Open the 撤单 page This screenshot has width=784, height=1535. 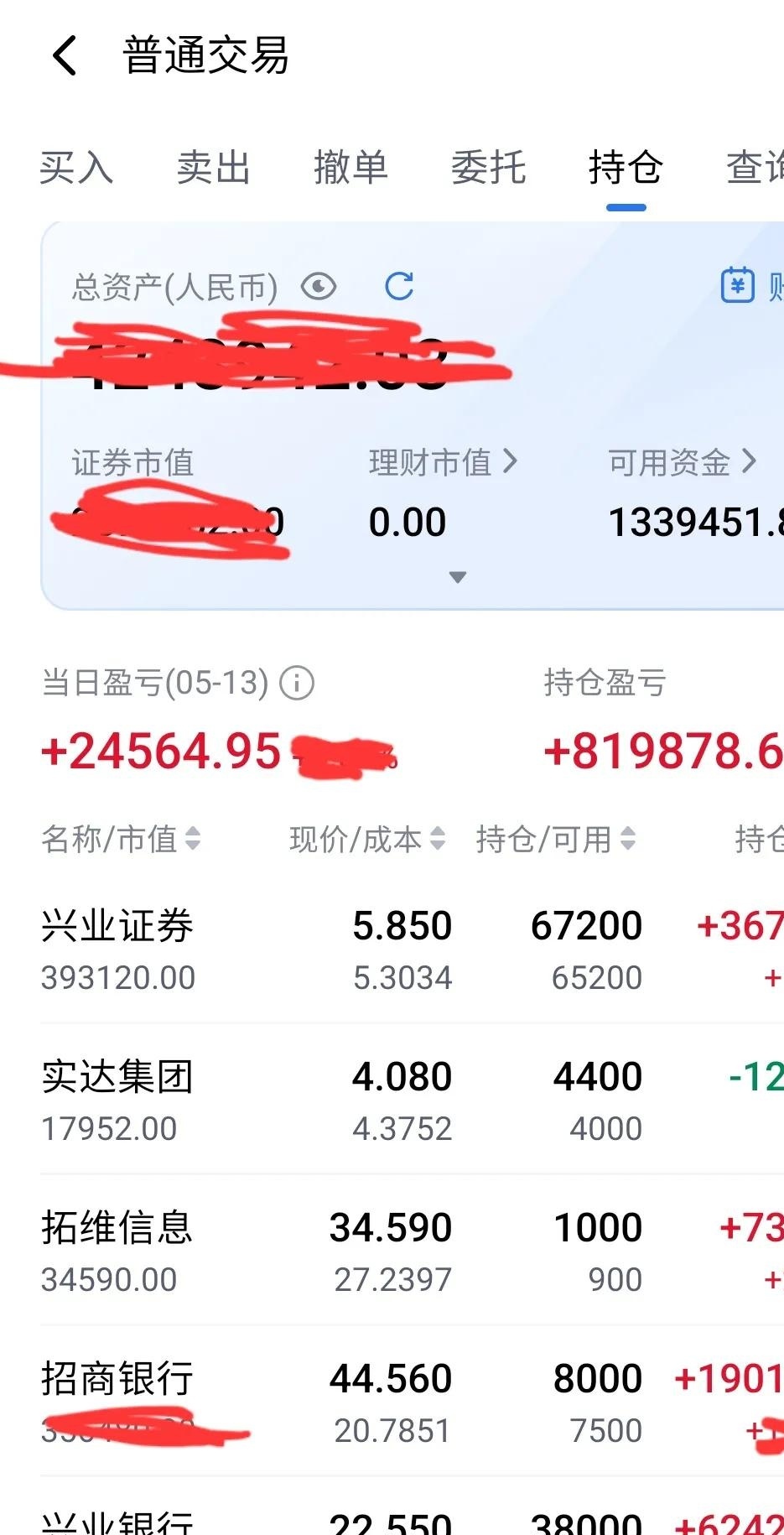point(351,168)
